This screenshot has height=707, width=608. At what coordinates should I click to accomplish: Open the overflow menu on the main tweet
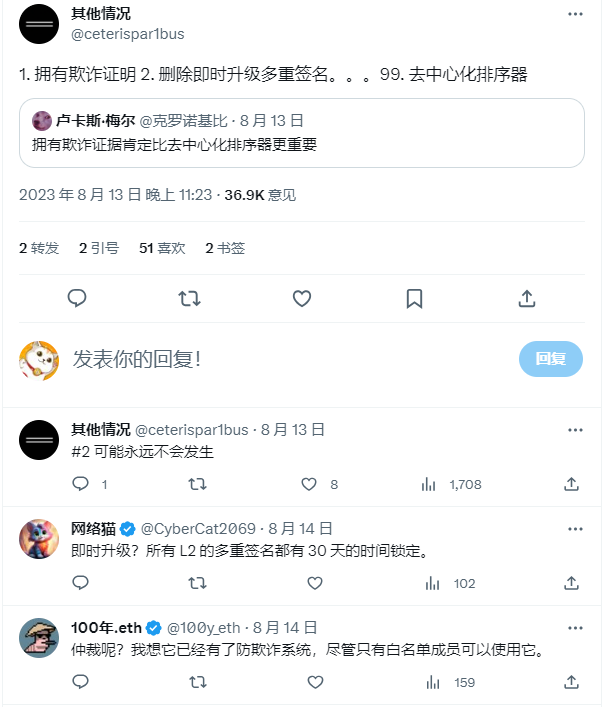tap(575, 15)
